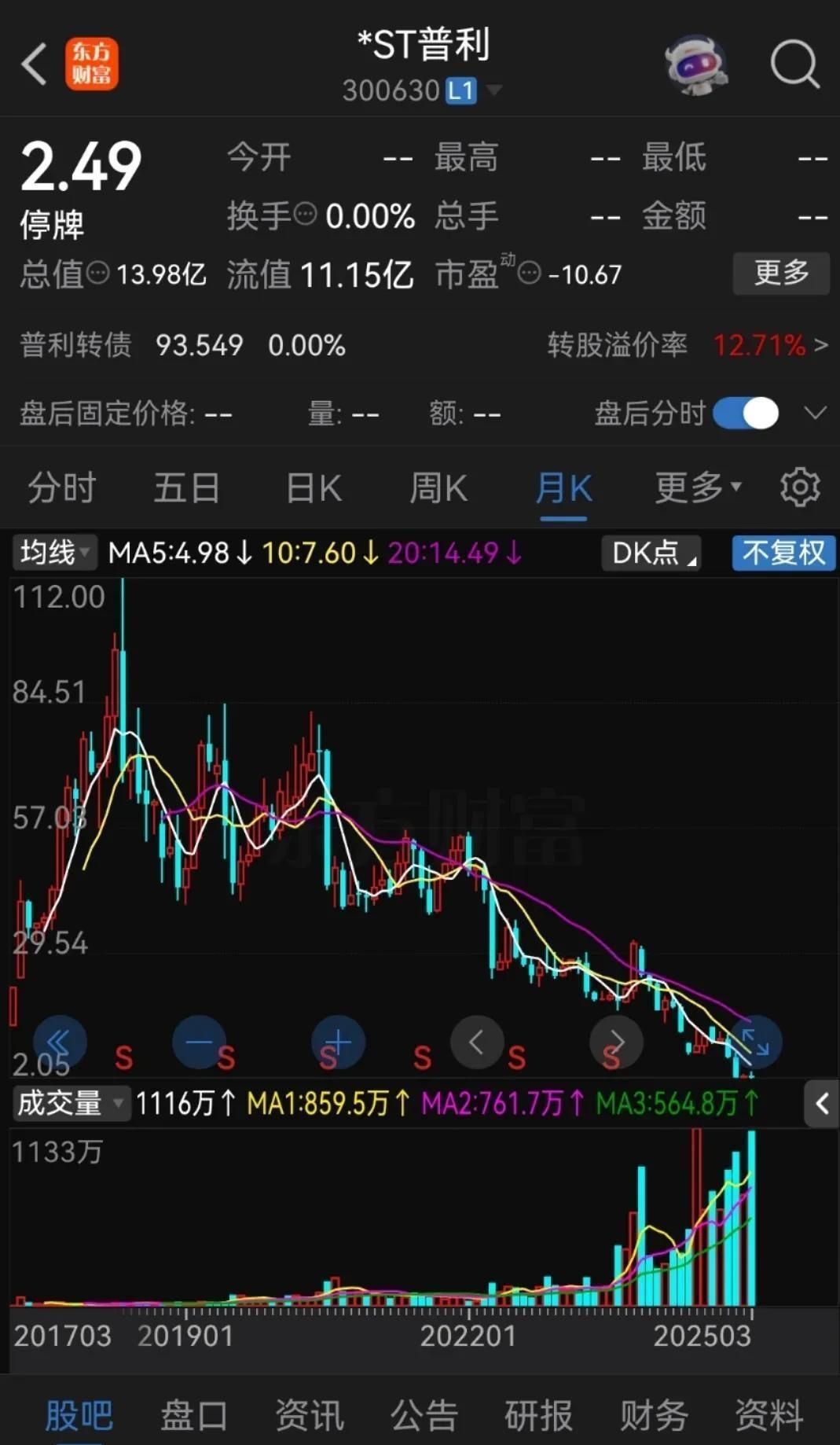Select the 周K chart tab
Screen dimensions: 840x1445
click(x=438, y=488)
